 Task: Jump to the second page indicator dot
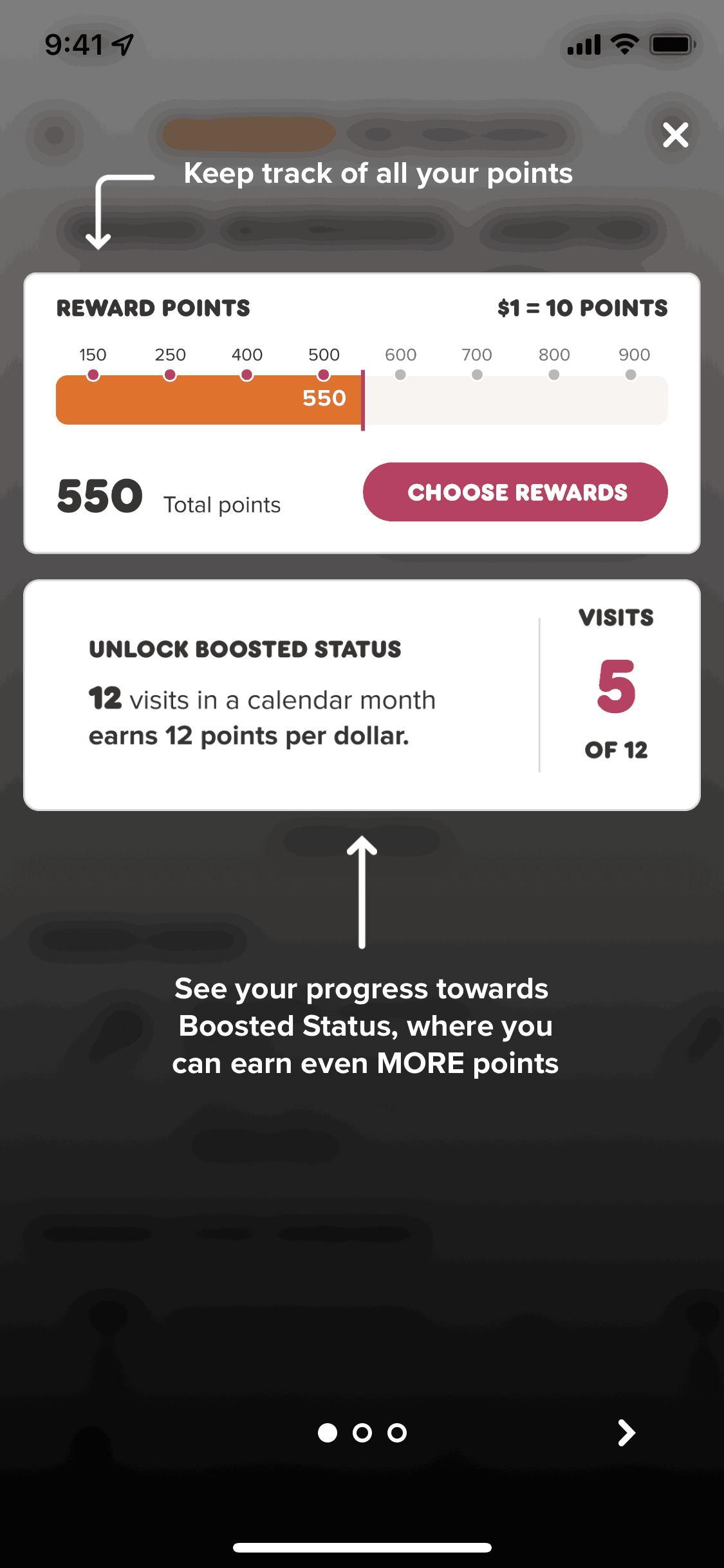click(x=362, y=1433)
